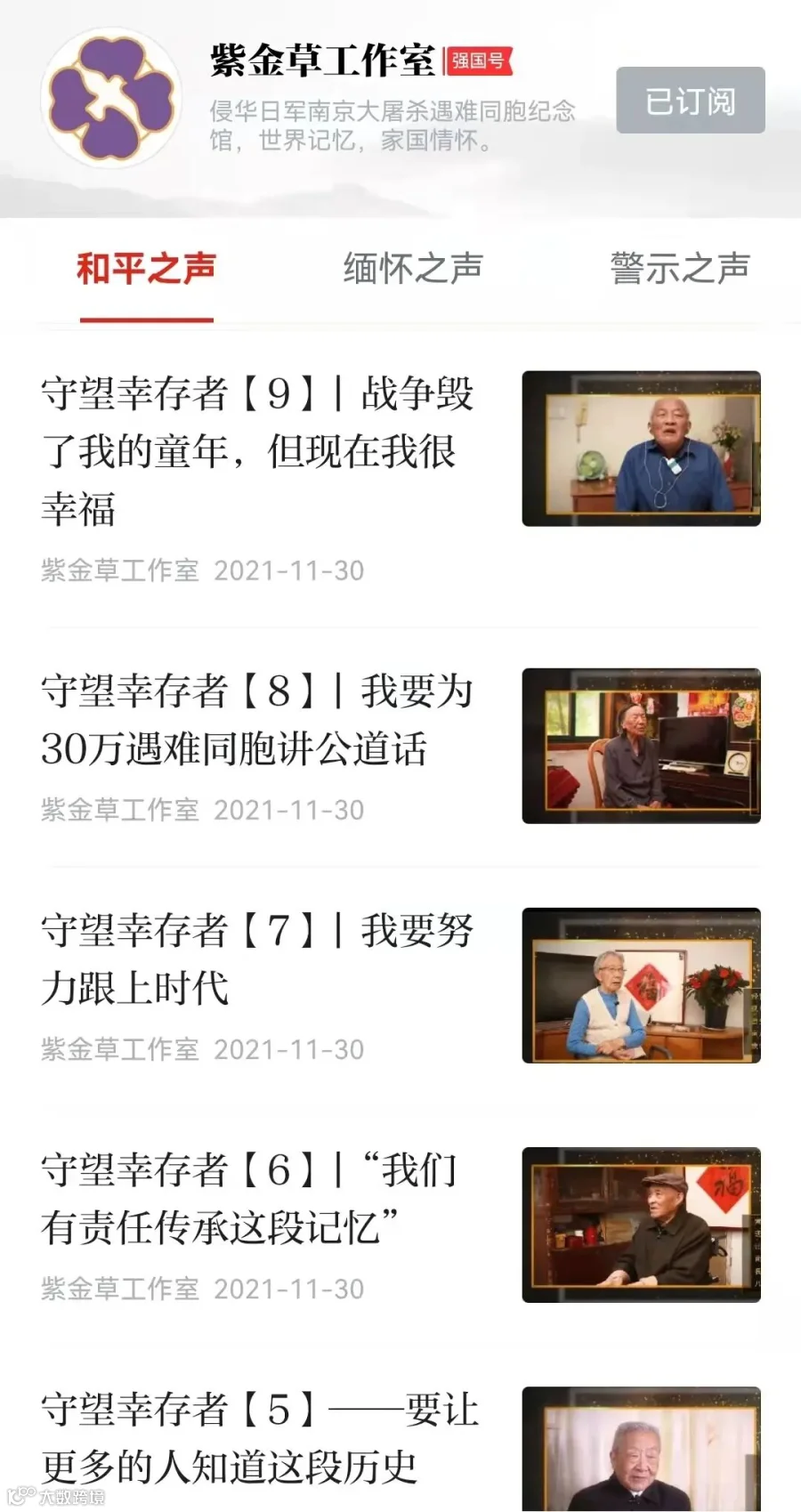Switch to the 警示之声 tab
801x1512 pixels.
(680, 269)
